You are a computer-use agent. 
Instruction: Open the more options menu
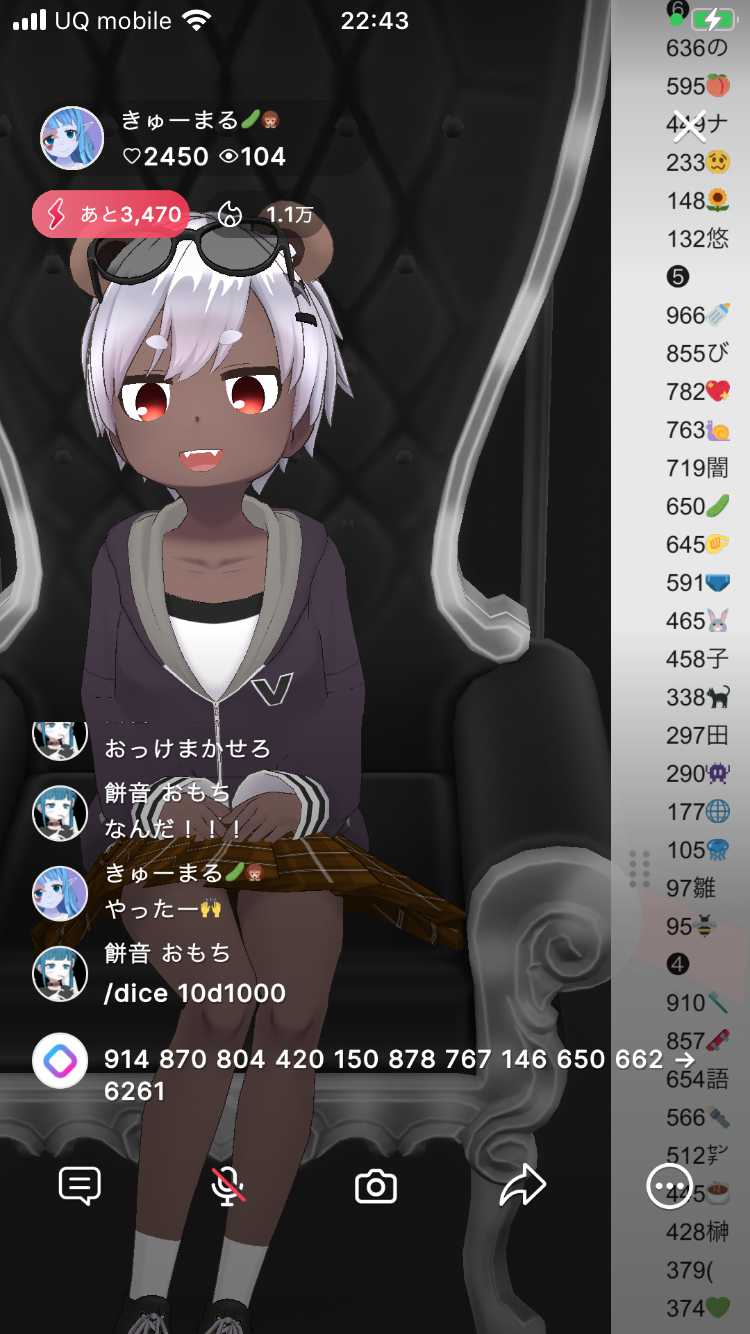point(669,1187)
